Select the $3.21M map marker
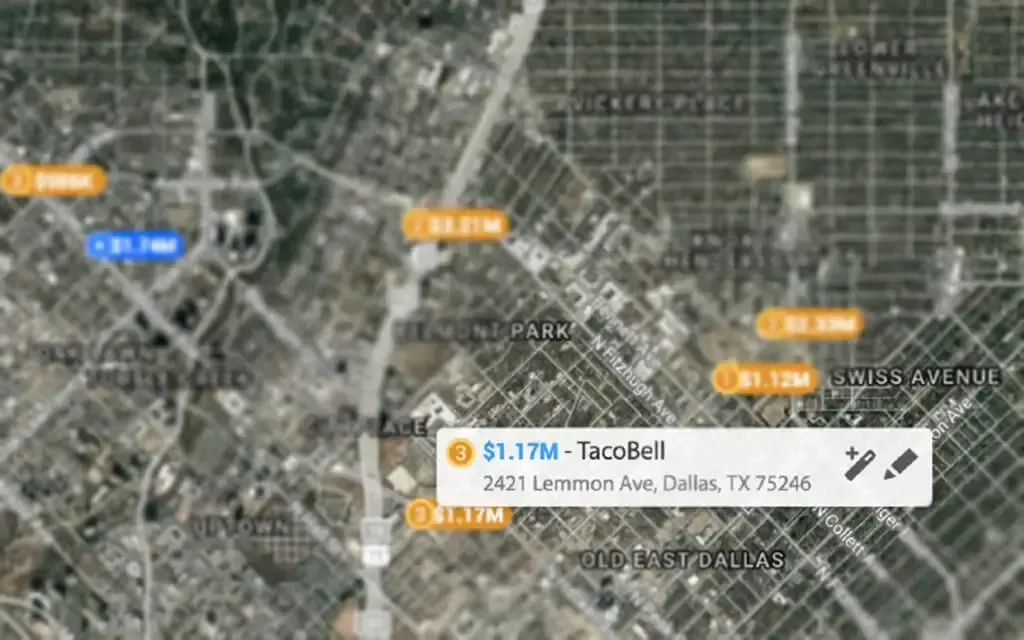 pyautogui.click(x=456, y=225)
